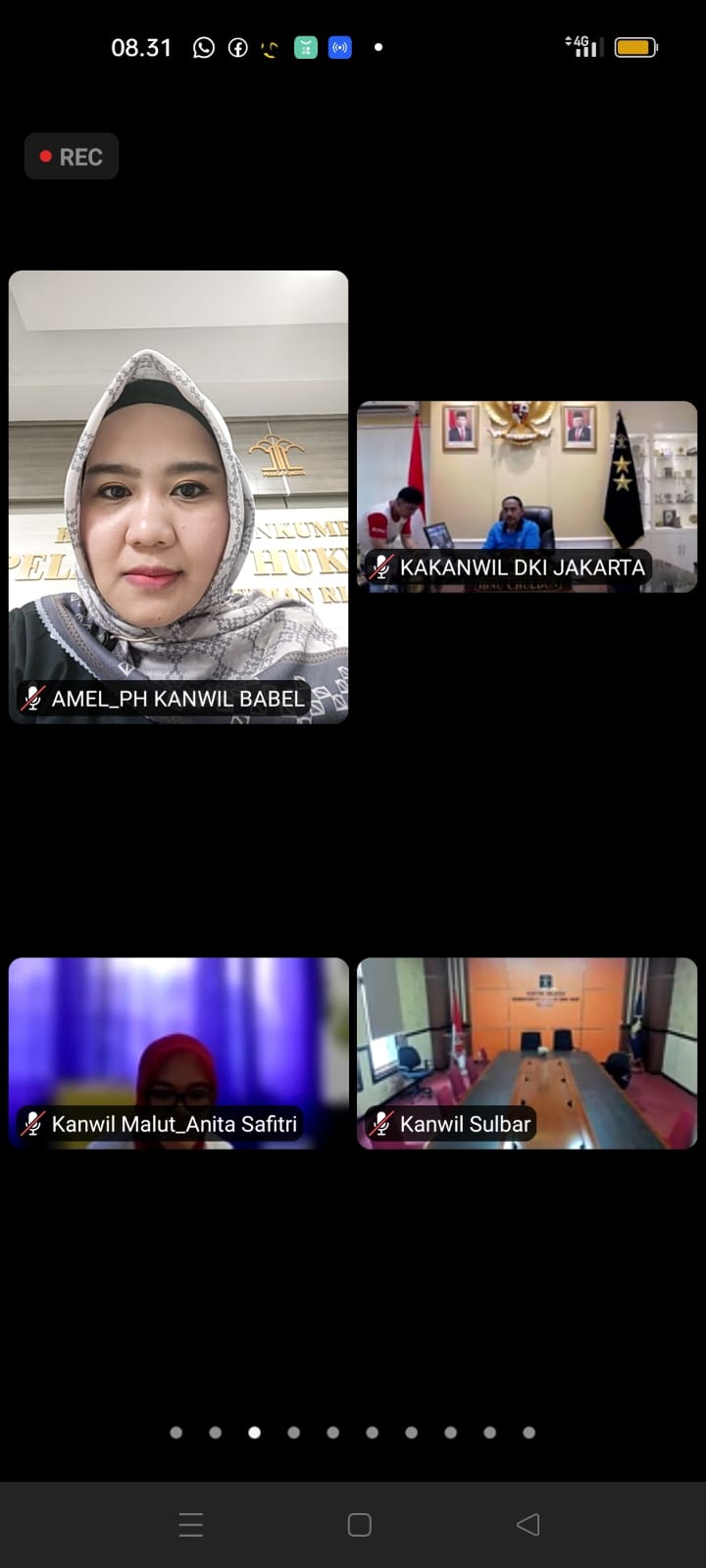Go to the system home screen
706x1568 pixels.
coord(360,1525)
